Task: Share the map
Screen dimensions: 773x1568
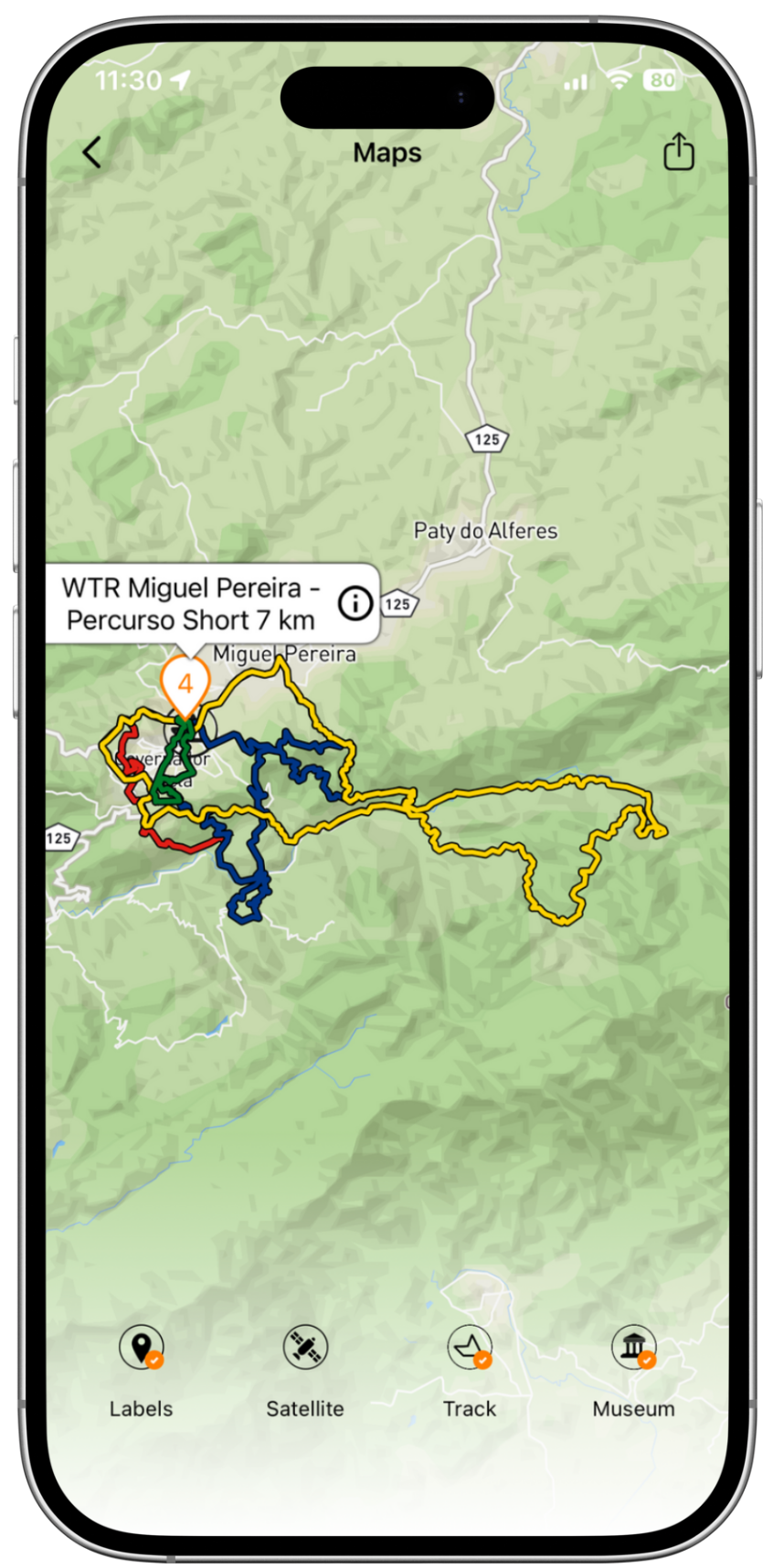Action: pyautogui.click(x=678, y=152)
